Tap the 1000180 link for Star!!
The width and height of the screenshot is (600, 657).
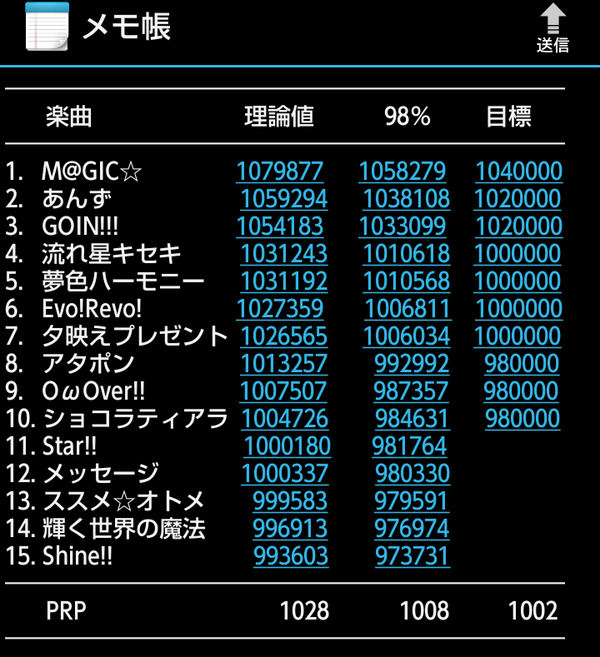tap(286, 445)
